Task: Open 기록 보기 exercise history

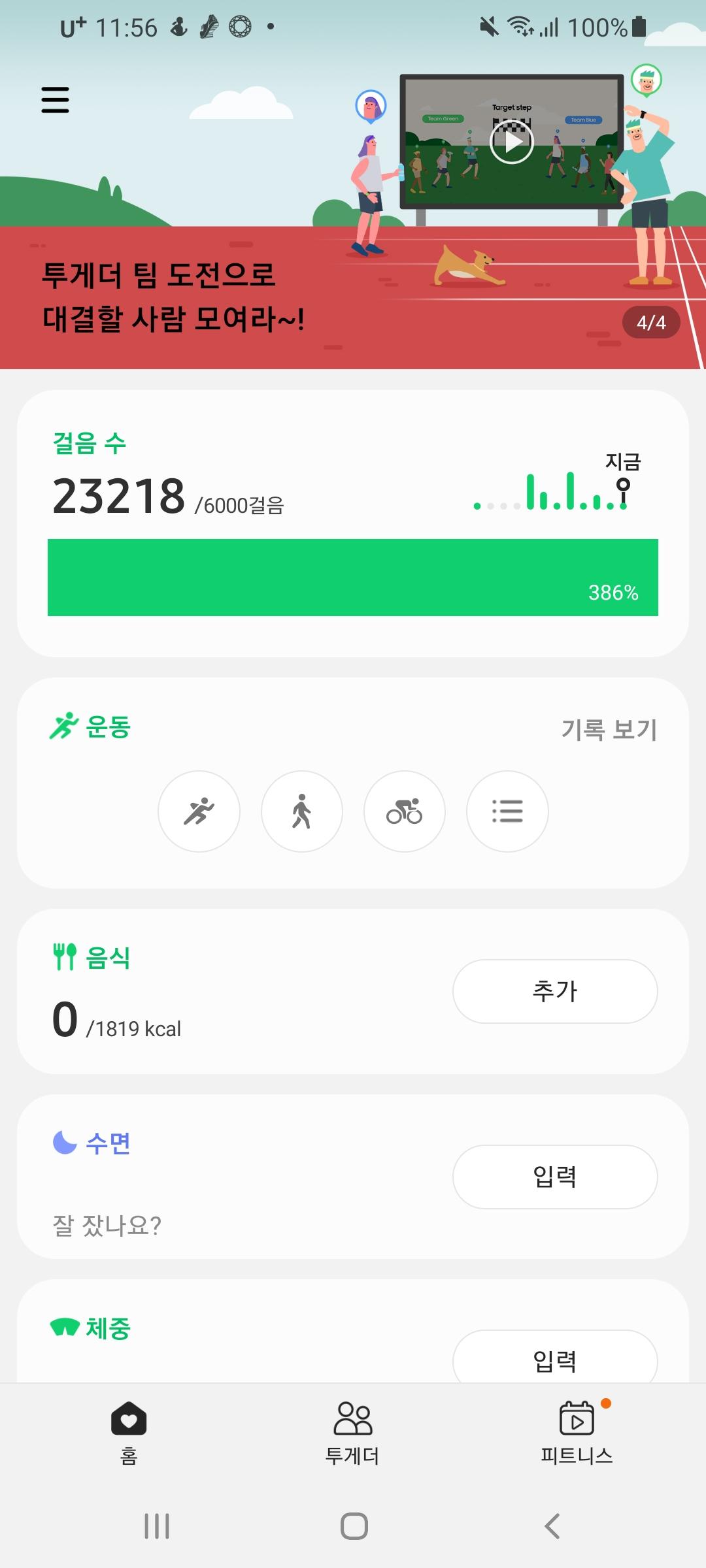Action: [x=609, y=729]
